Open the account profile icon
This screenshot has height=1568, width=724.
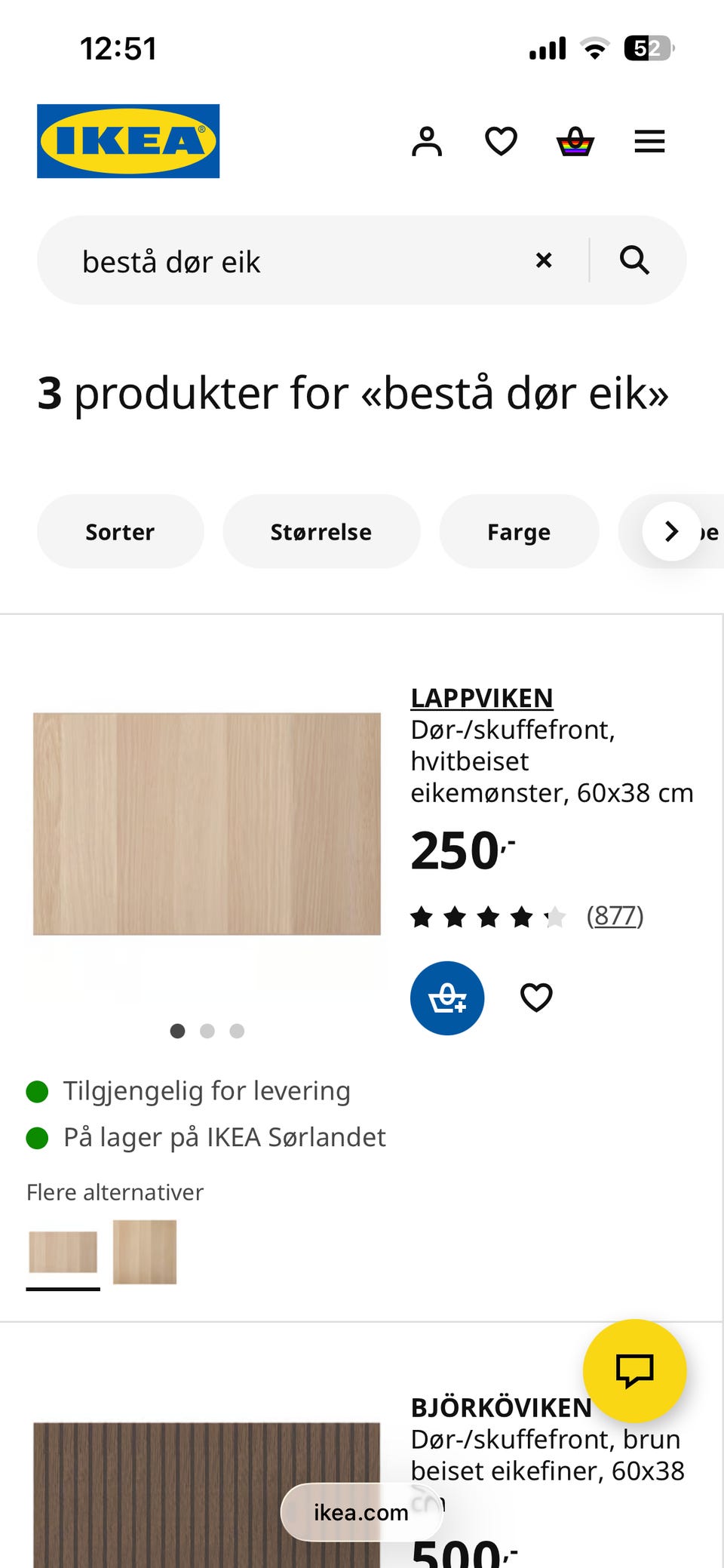click(x=428, y=140)
